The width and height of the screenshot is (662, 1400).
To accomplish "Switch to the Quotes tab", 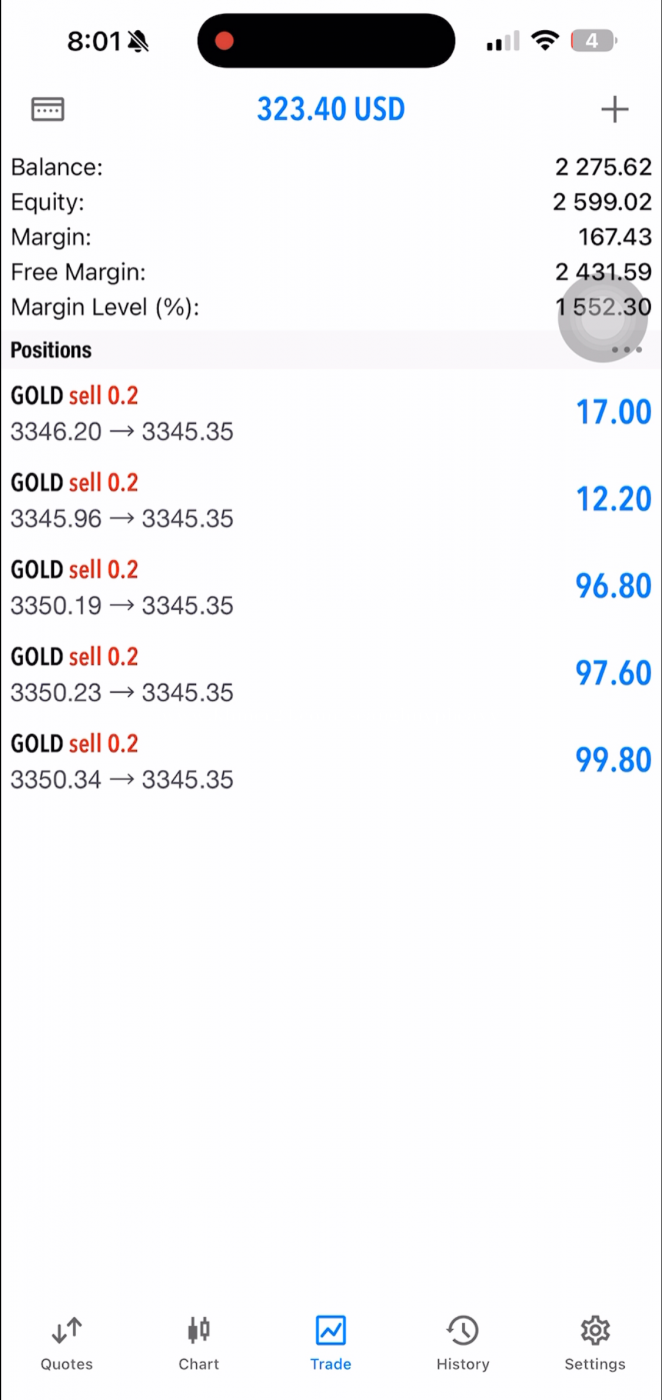I will pos(67,1343).
